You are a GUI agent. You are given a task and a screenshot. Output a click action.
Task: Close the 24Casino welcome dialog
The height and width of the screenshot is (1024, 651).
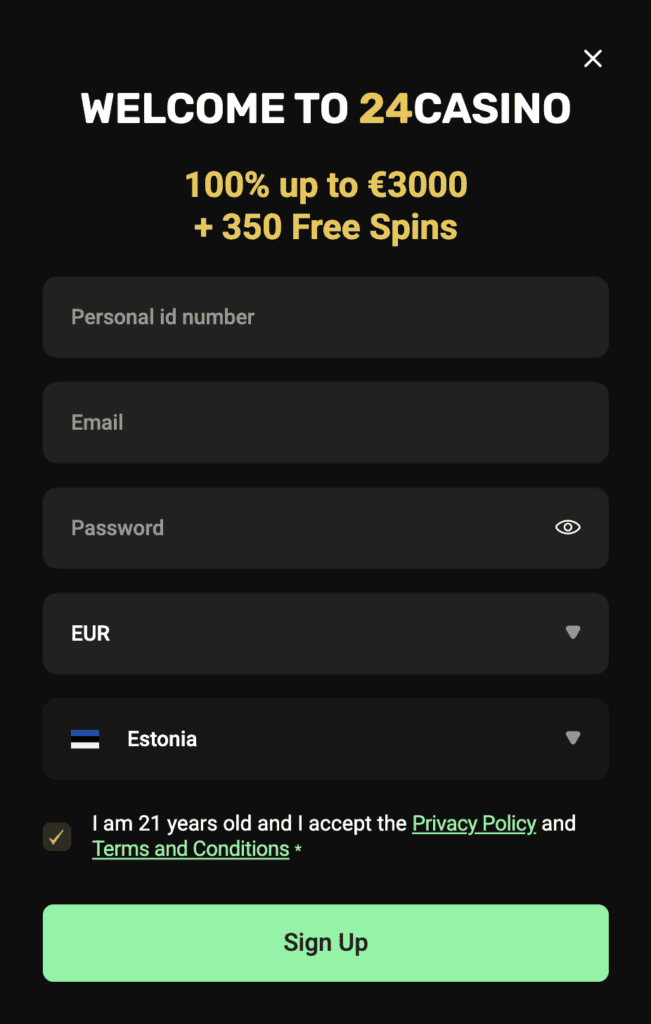click(x=593, y=59)
